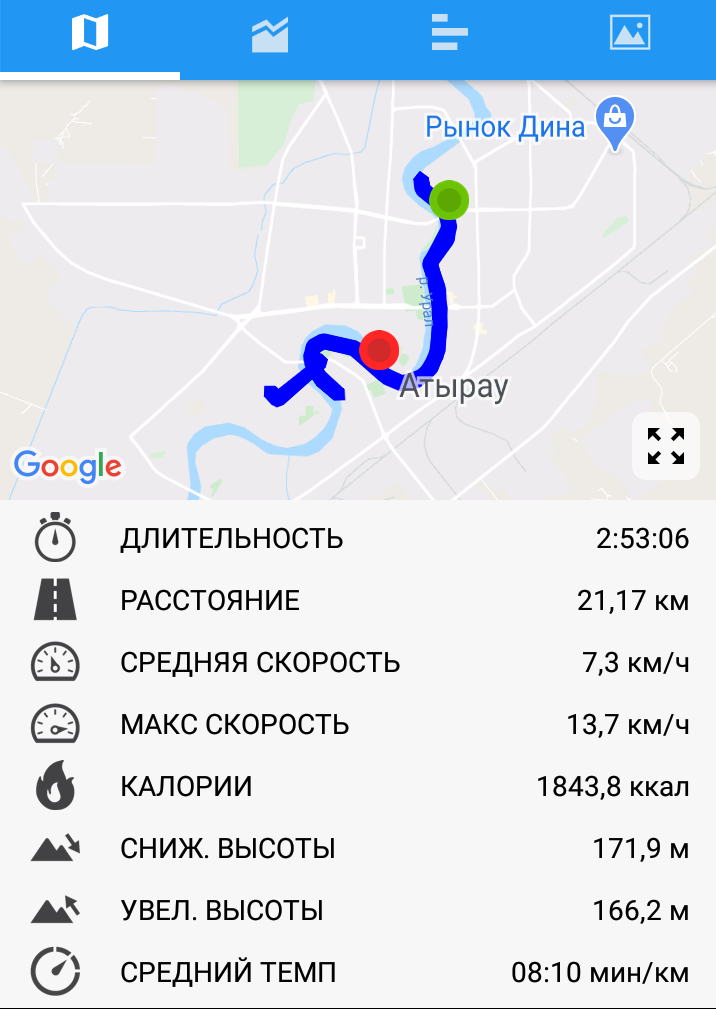Switch to the chart graph tab
Screen dimensions: 716x1009
269,34
